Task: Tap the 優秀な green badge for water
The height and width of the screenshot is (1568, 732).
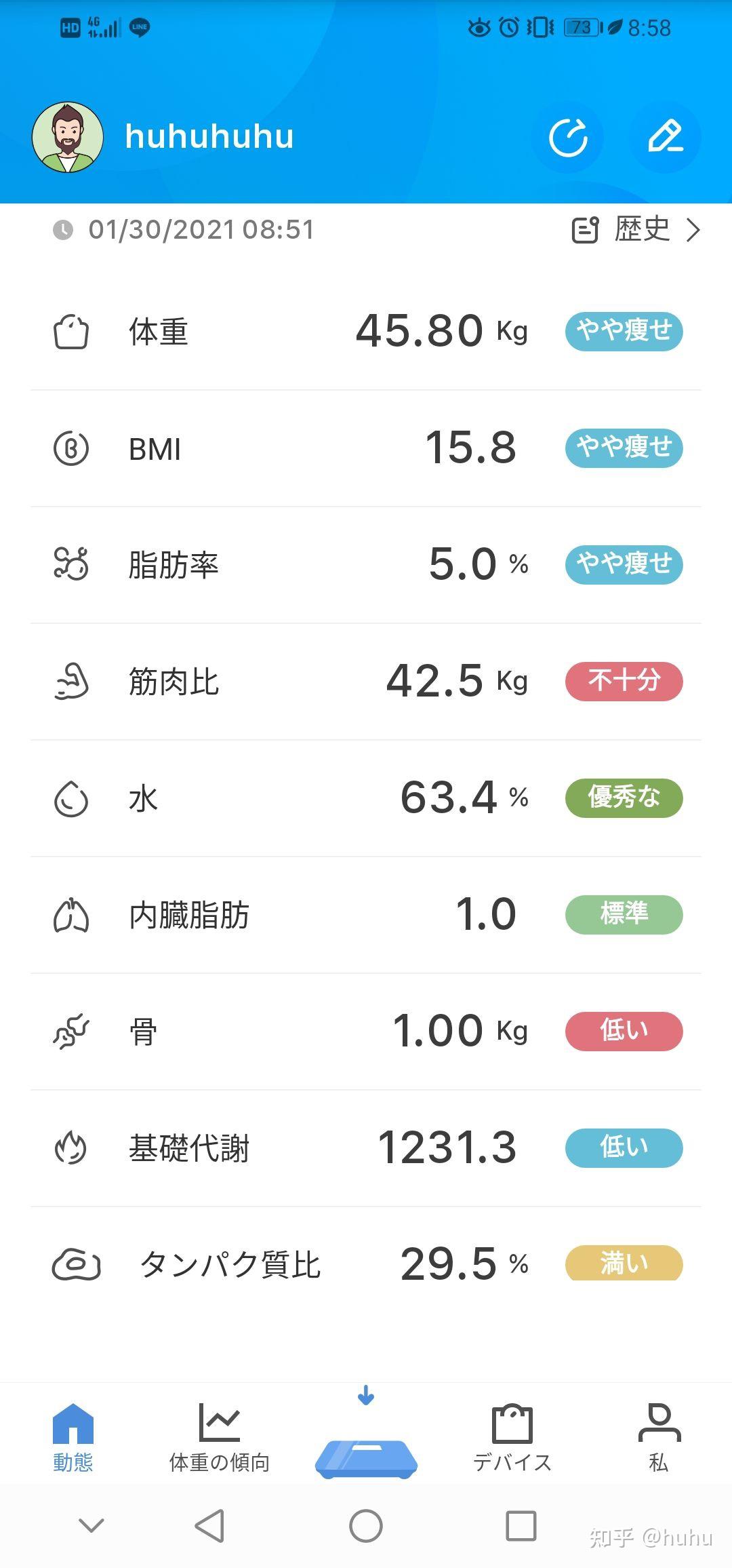Action: [x=623, y=799]
